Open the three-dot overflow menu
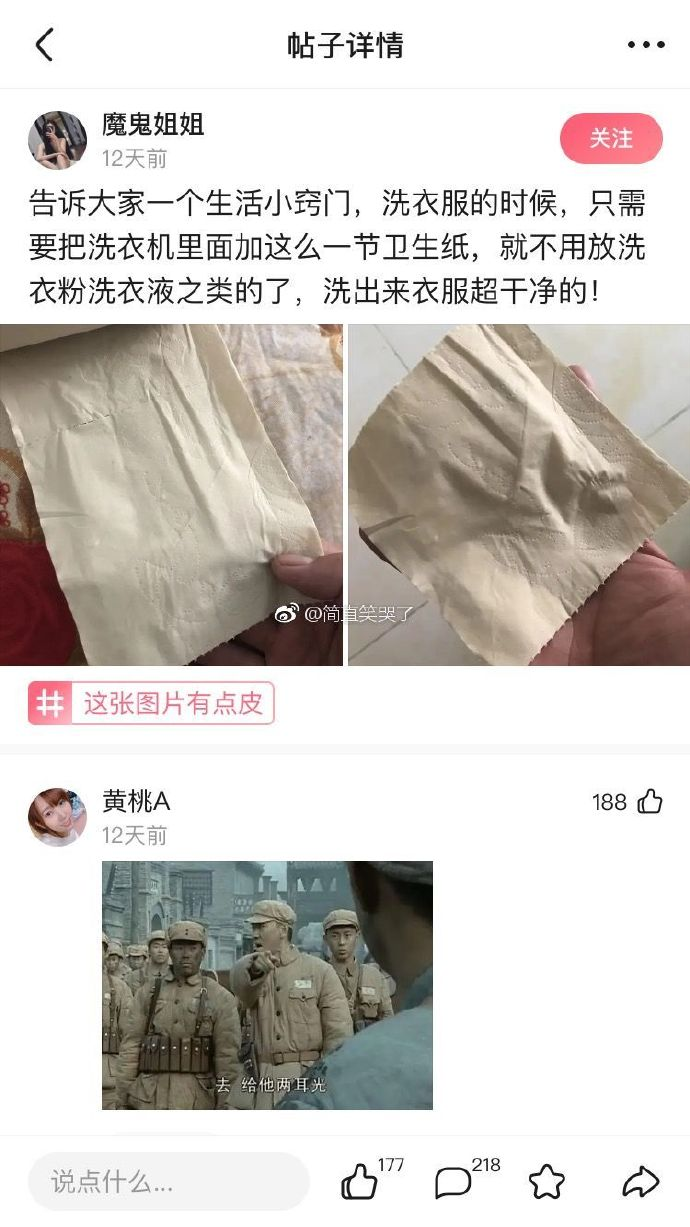Image resolution: width=690 pixels, height=1227 pixels. tap(646, 45)
